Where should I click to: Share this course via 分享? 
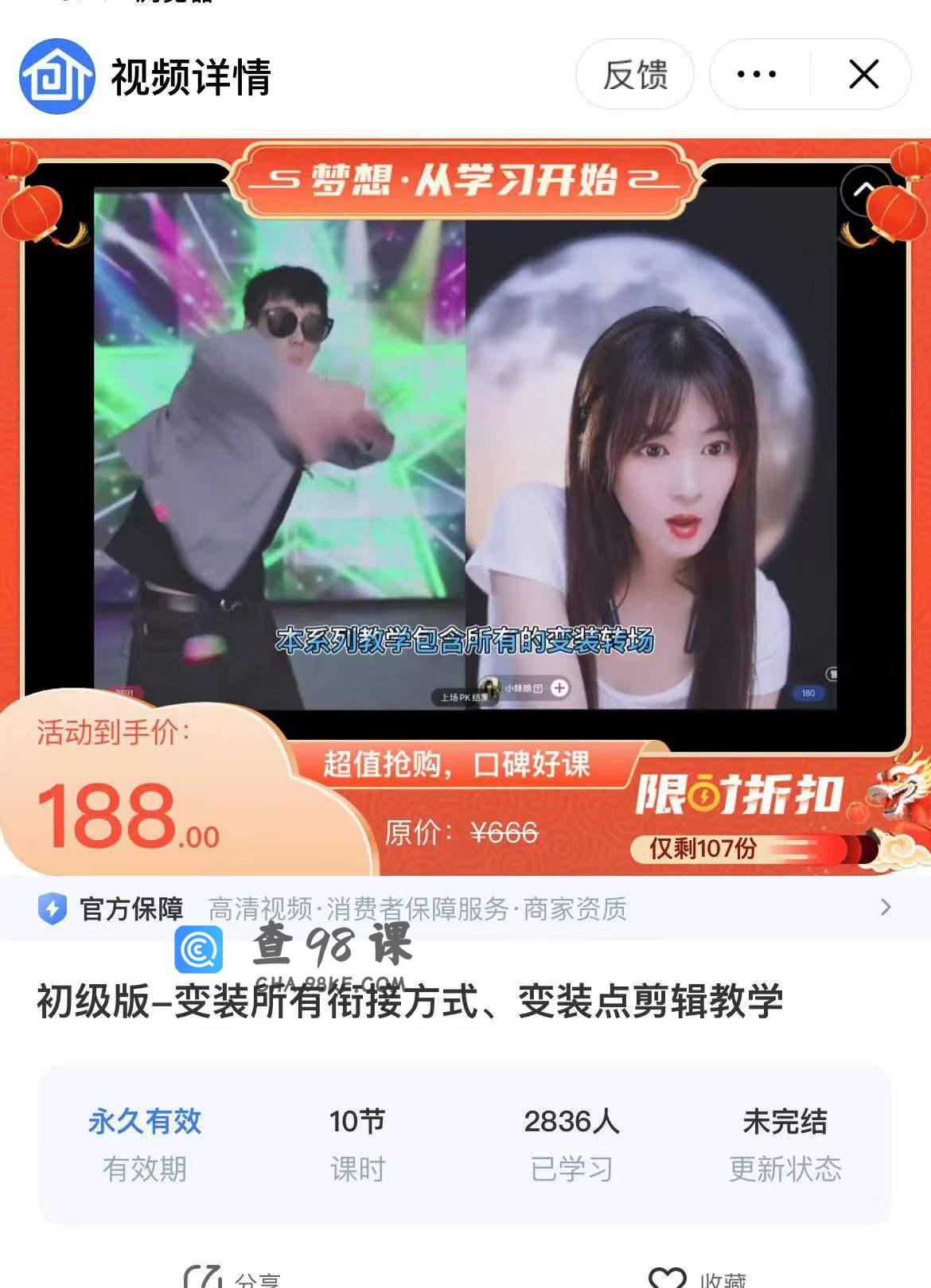point(232,1278)
